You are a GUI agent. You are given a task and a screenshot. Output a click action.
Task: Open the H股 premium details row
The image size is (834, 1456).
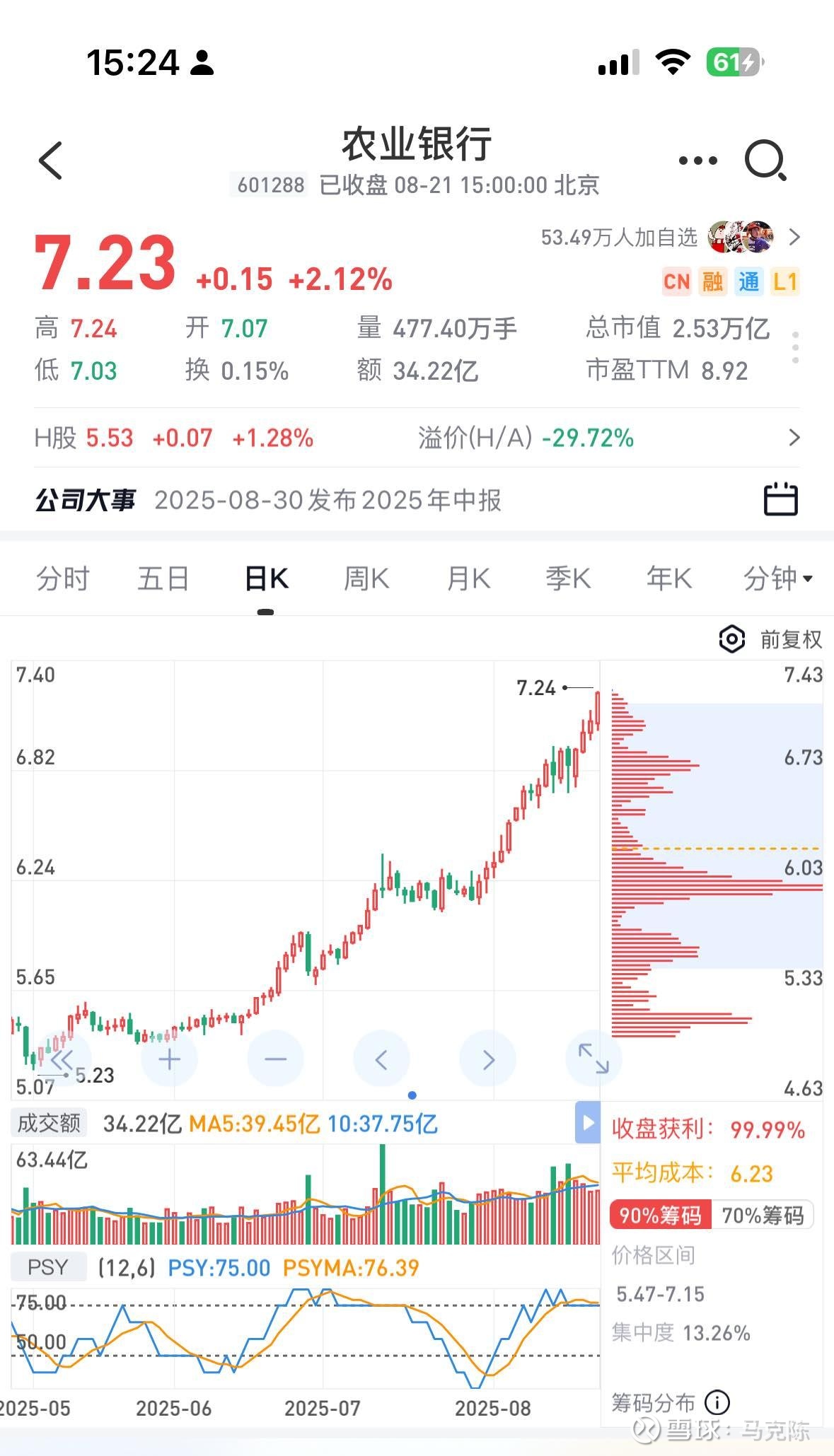point(417,438)
